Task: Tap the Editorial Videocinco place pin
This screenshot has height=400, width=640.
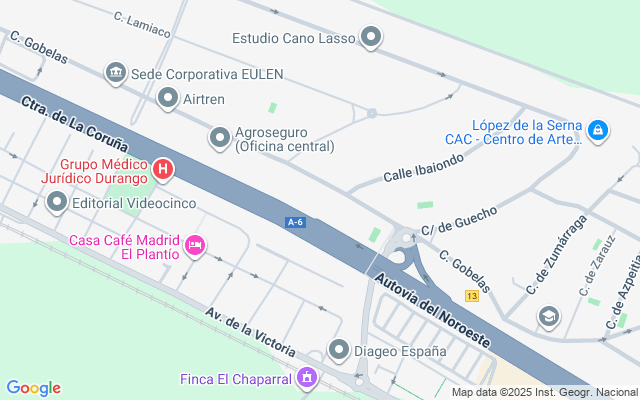Action: pyautogui.click(x=57, y=203)
